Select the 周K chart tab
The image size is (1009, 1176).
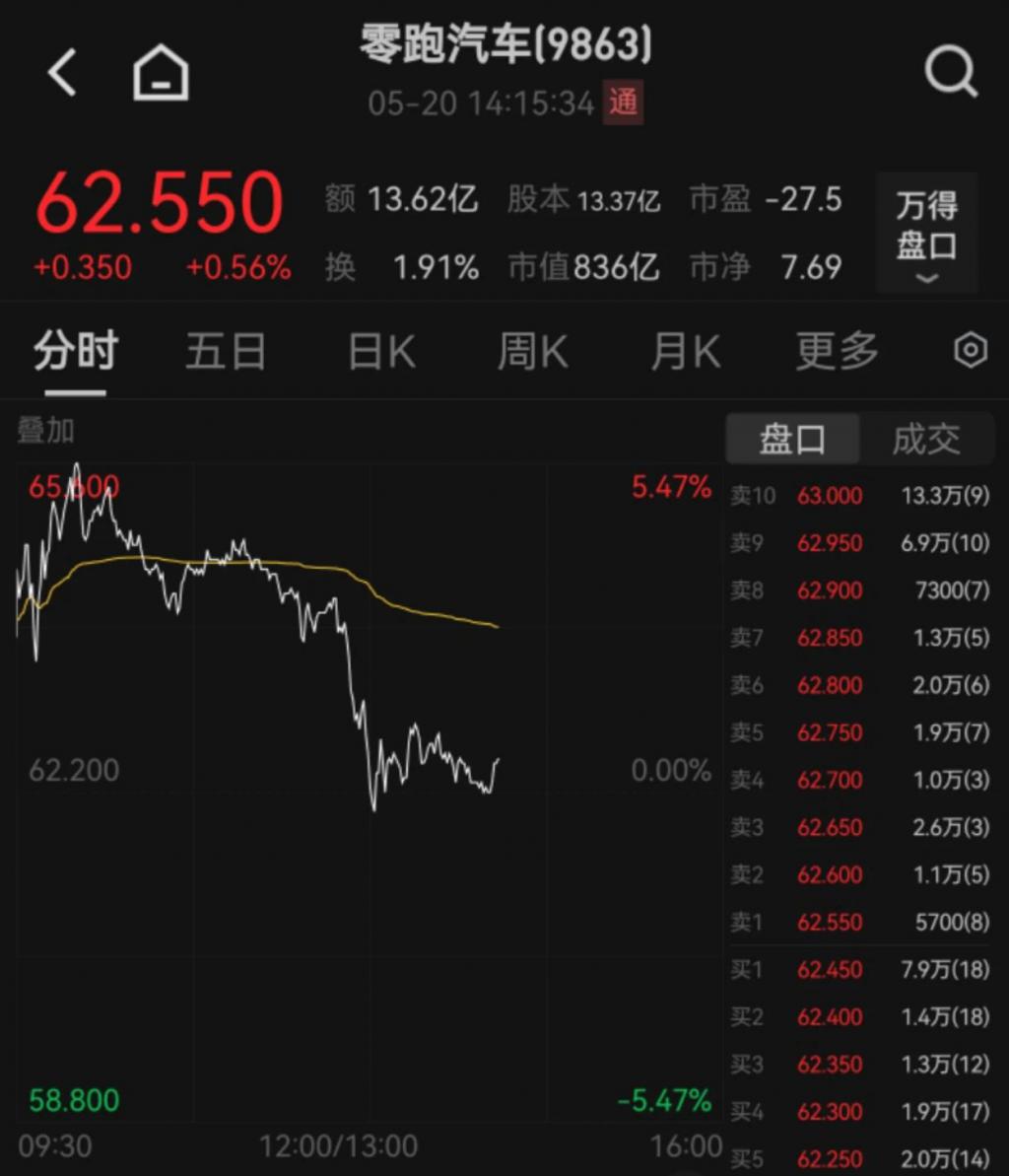(532, 351)
